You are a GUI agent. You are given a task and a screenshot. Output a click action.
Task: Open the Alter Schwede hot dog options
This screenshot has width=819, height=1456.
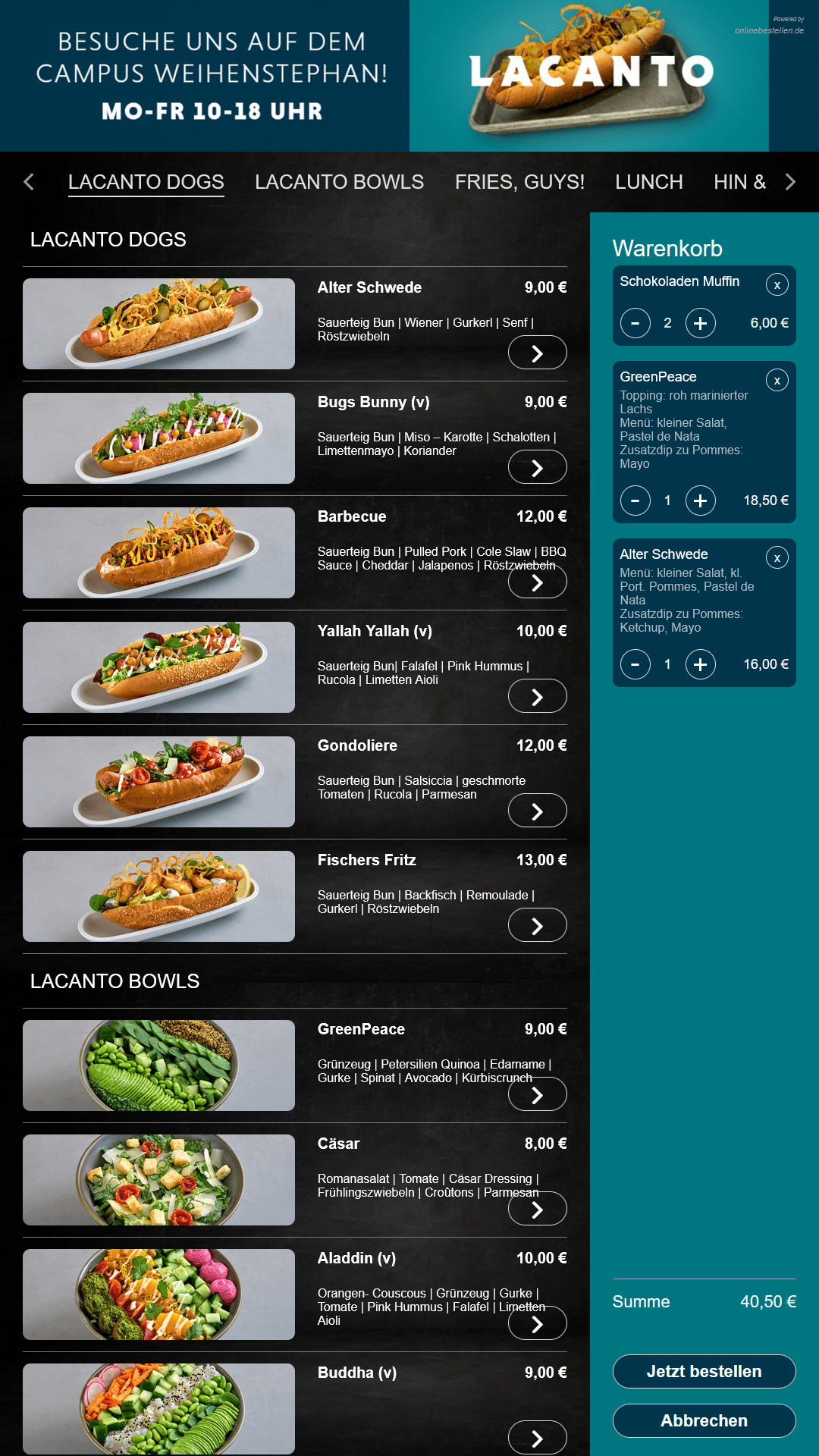point(537,353)
